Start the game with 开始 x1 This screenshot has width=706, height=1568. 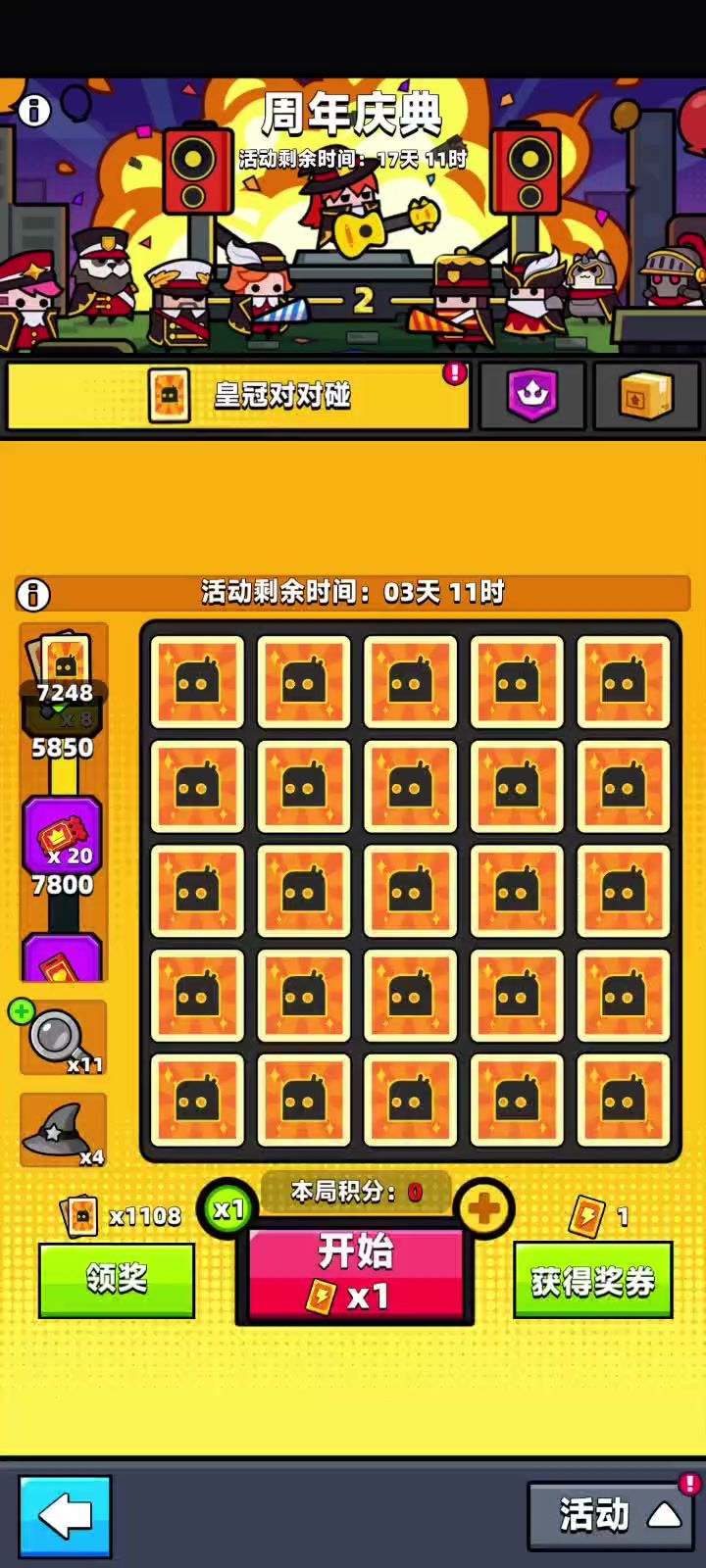tap(355, 1272)
